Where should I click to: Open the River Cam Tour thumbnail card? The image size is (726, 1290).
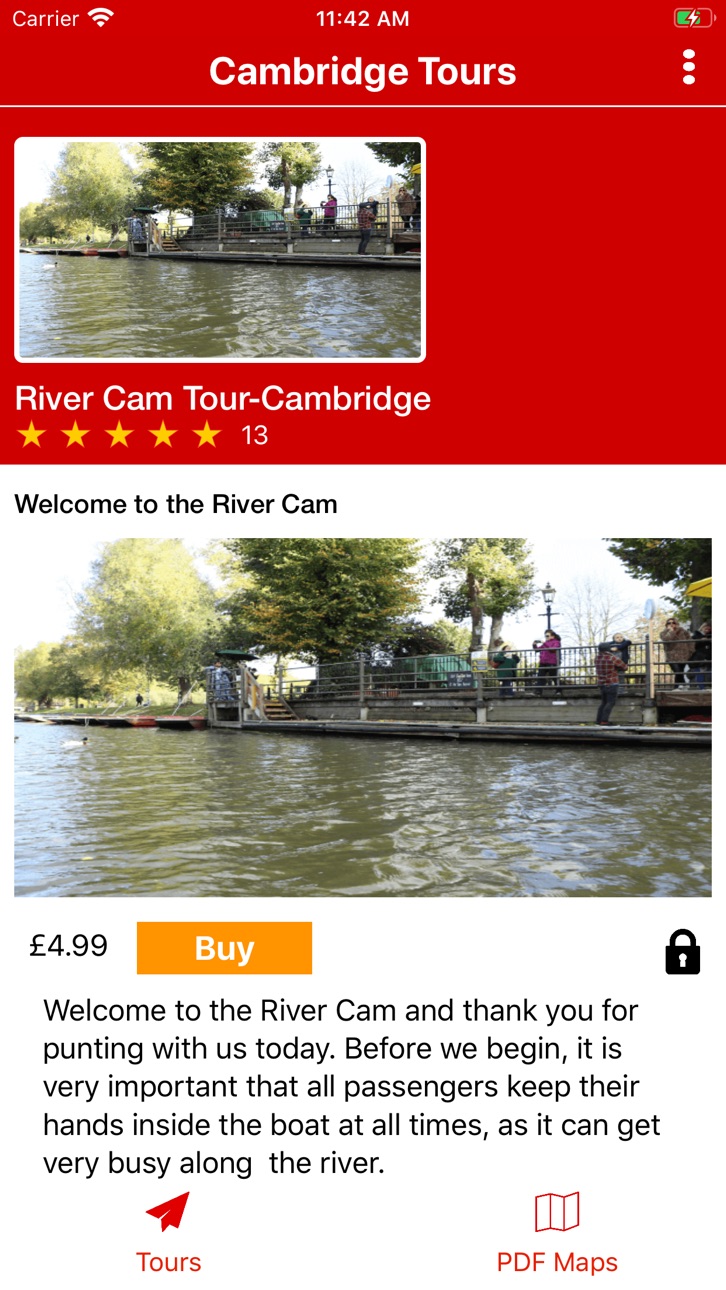(x=220, y=250)
